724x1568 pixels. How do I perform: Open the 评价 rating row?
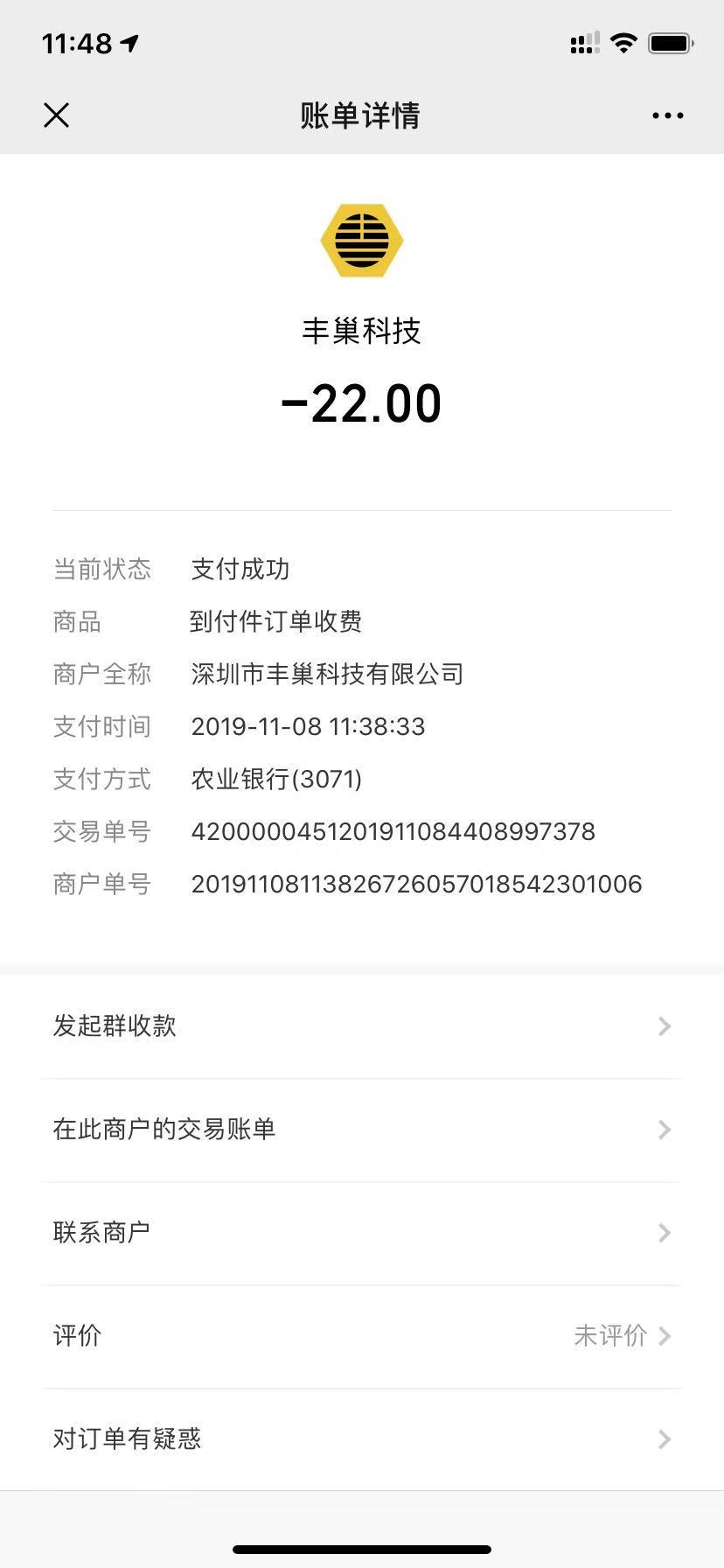pos(361,1336)
